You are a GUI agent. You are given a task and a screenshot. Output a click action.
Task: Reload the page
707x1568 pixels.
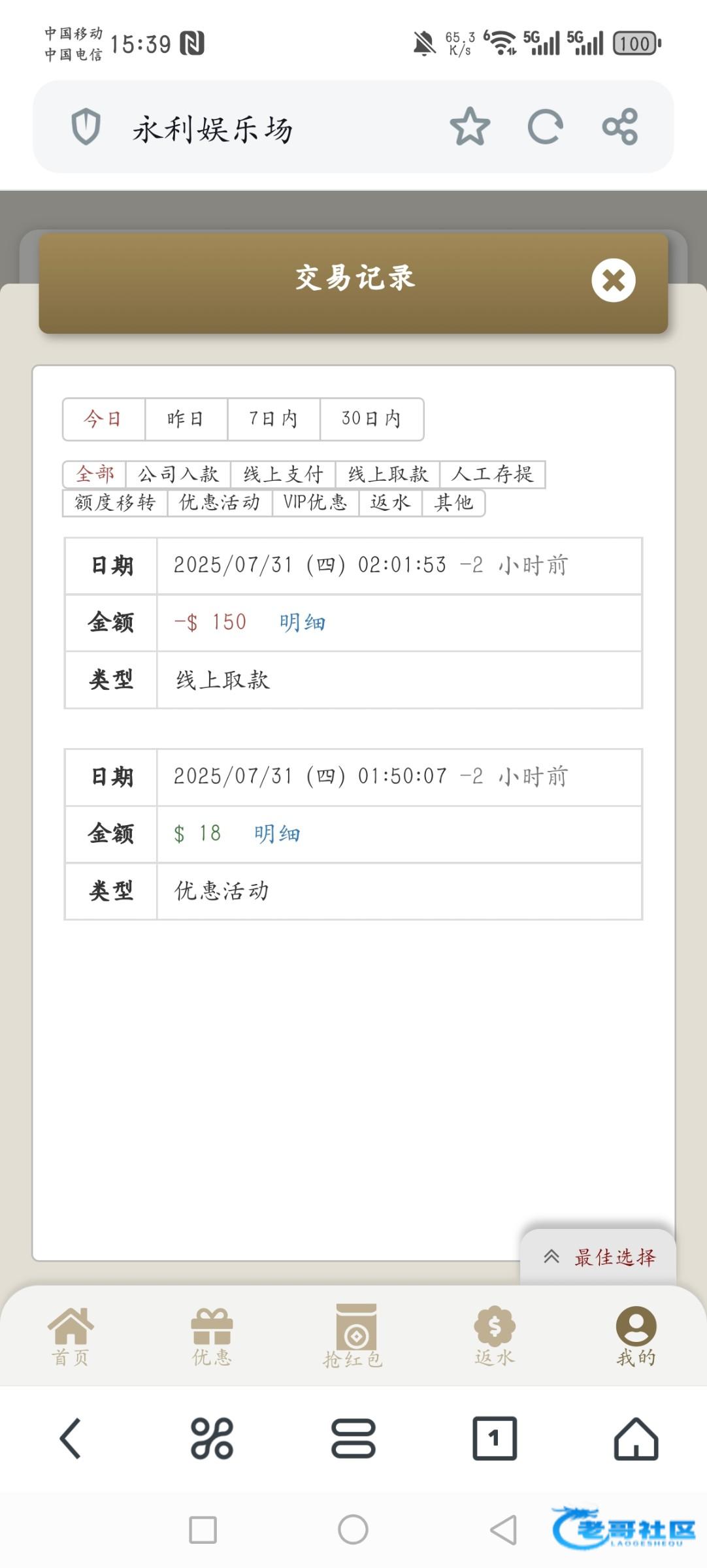click(x=545, y=127)
